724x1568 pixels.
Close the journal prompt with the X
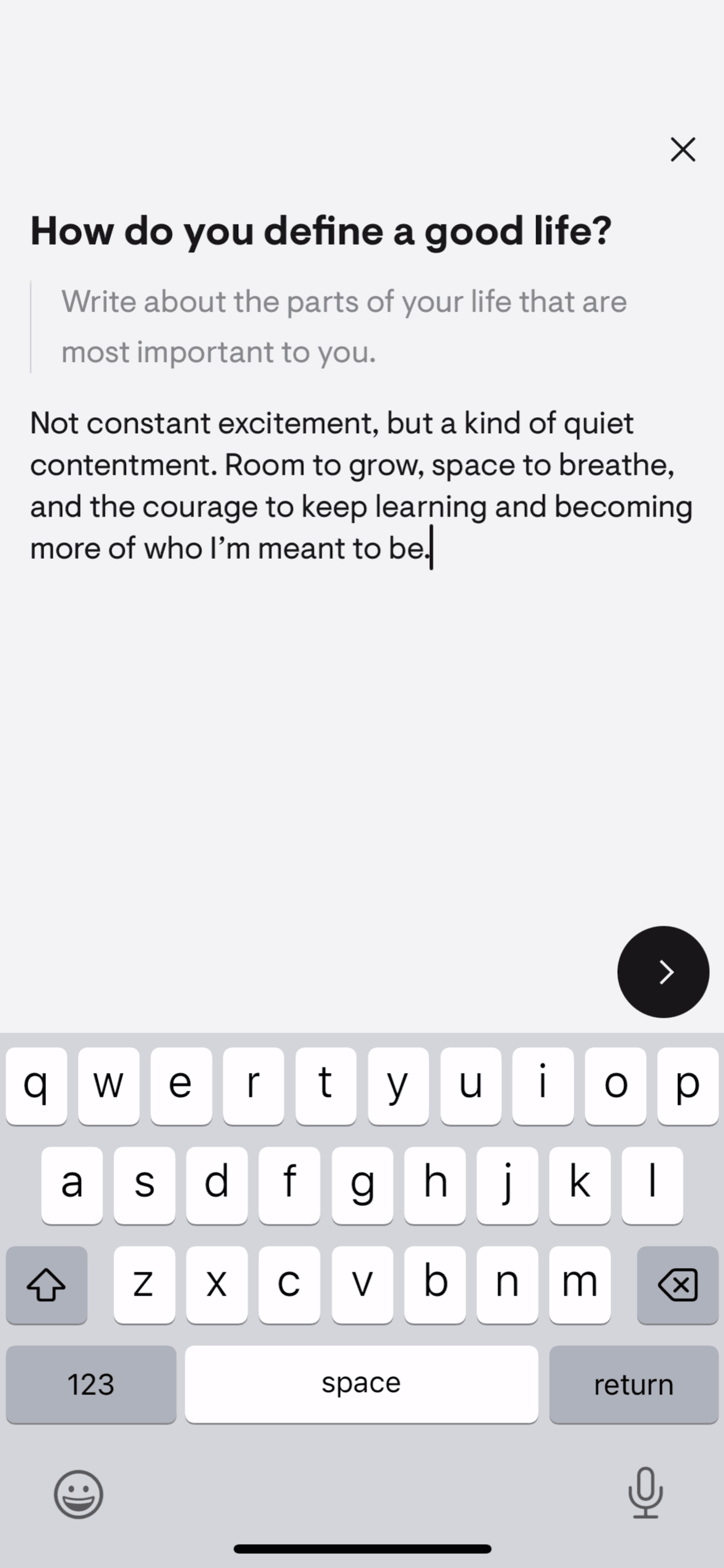[682, 149]
